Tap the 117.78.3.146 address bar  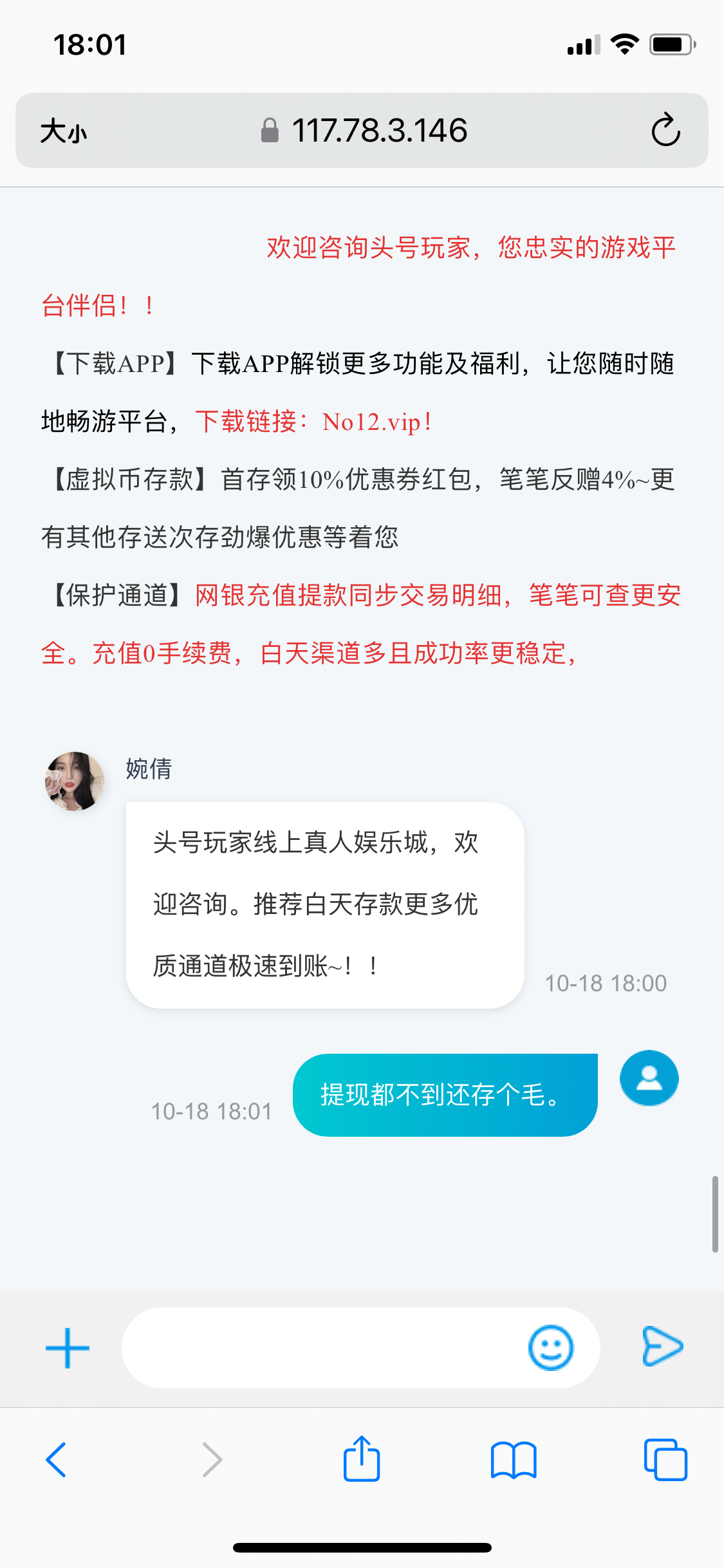click(364, 131)
